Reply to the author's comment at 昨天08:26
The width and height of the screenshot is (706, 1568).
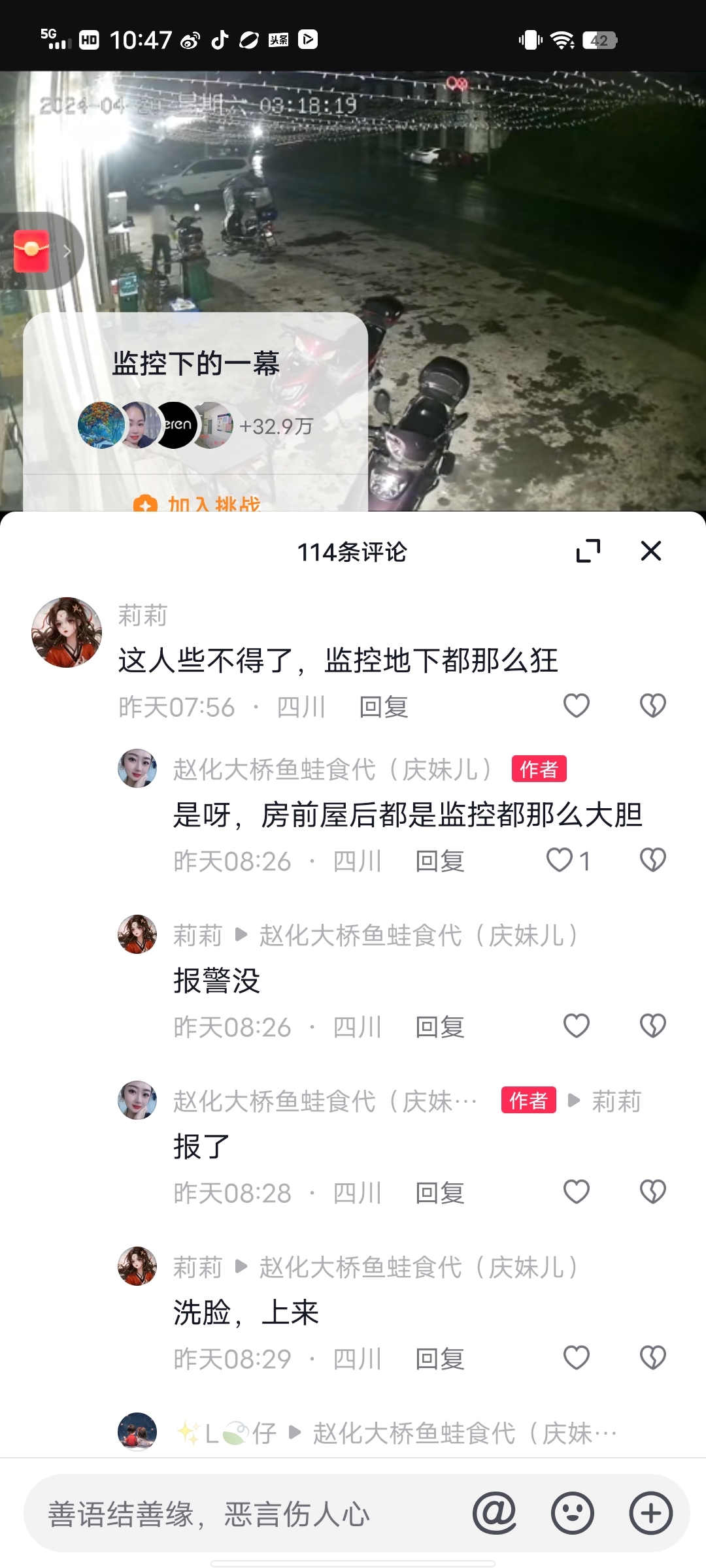[439, 861]
